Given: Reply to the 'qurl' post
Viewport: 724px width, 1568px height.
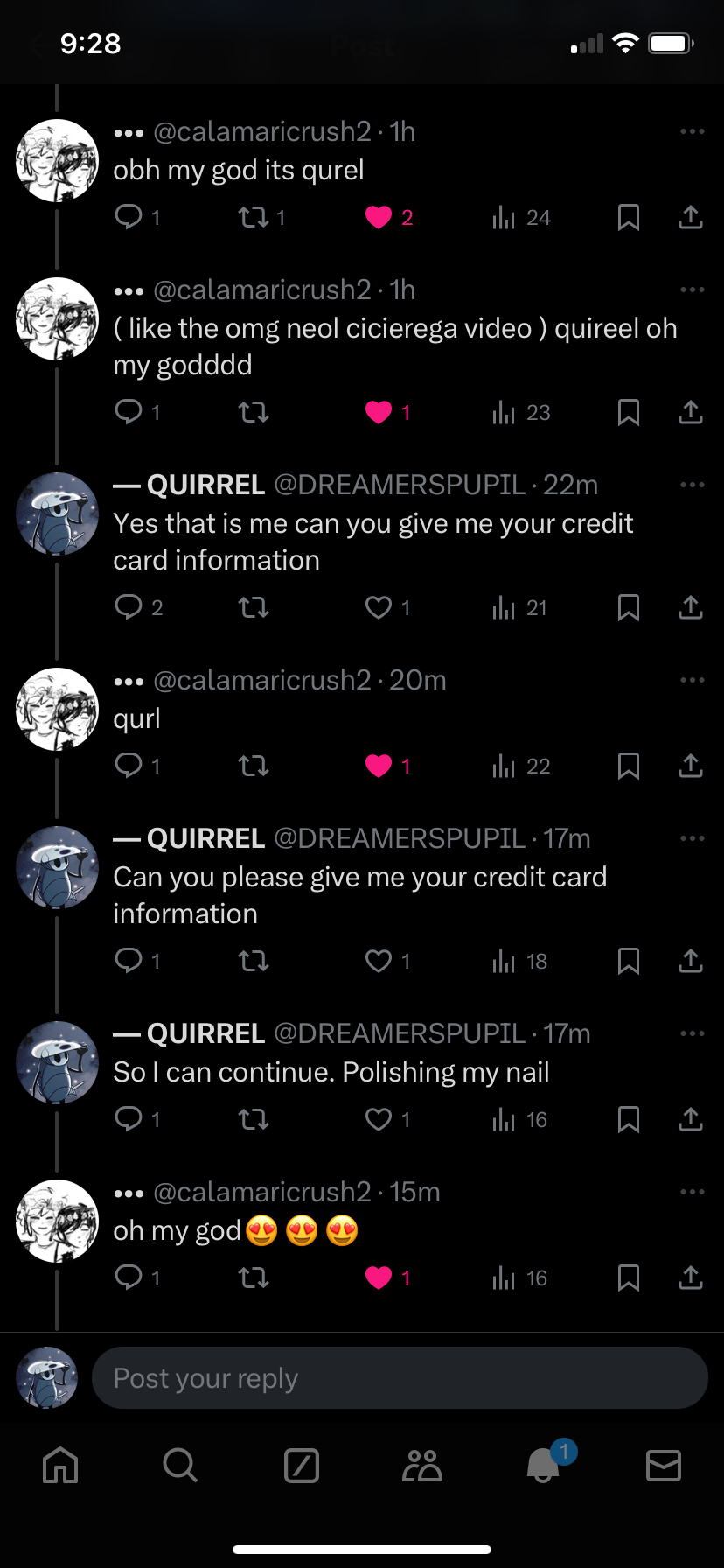Looking at the screenshot, I should click(129, 766).
